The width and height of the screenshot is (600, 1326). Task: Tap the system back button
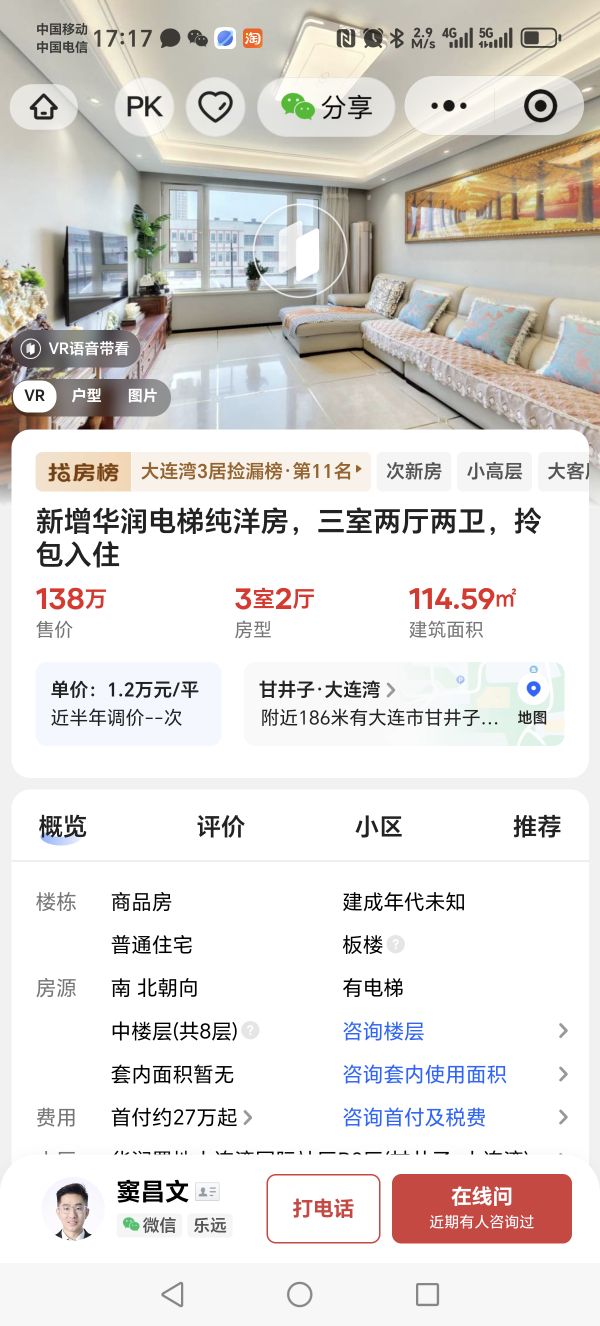(172, 1294)
